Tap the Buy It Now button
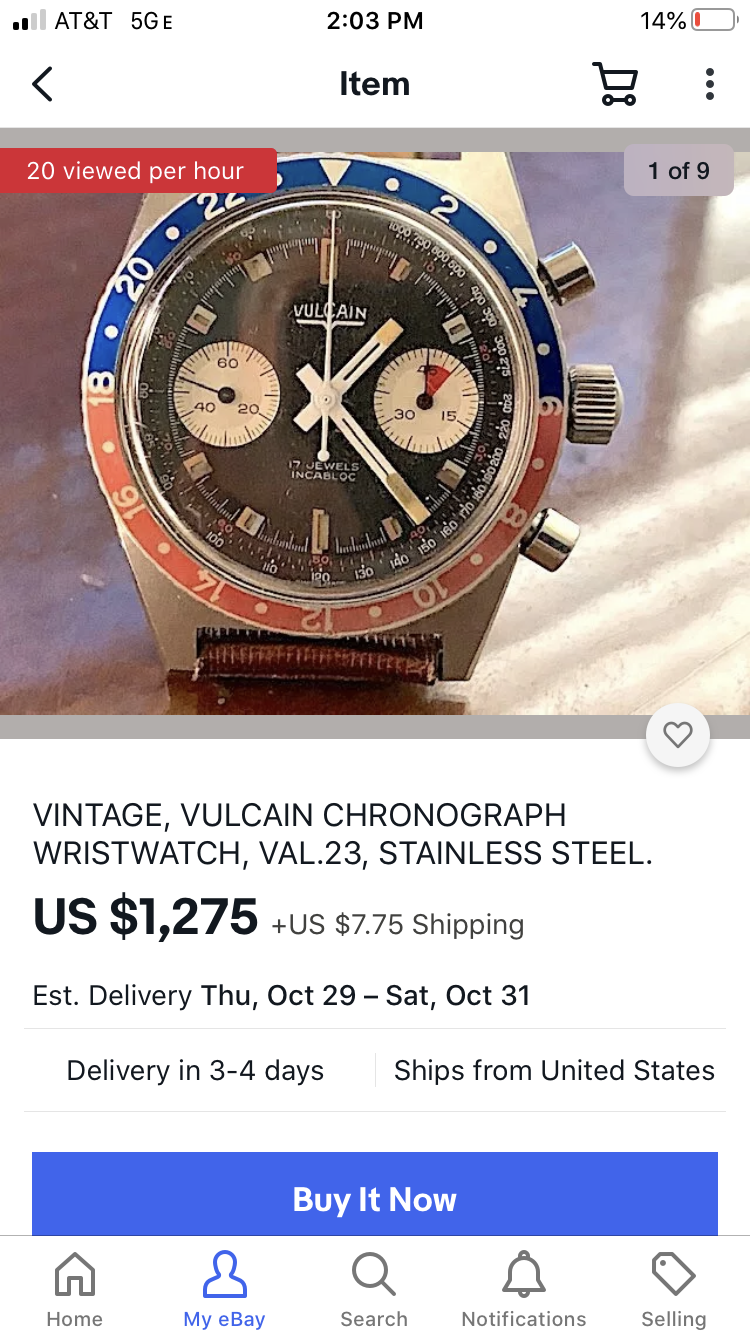Image resolution: width=750 pixels, height=1334 pixels. click(x=375, y=1198)
